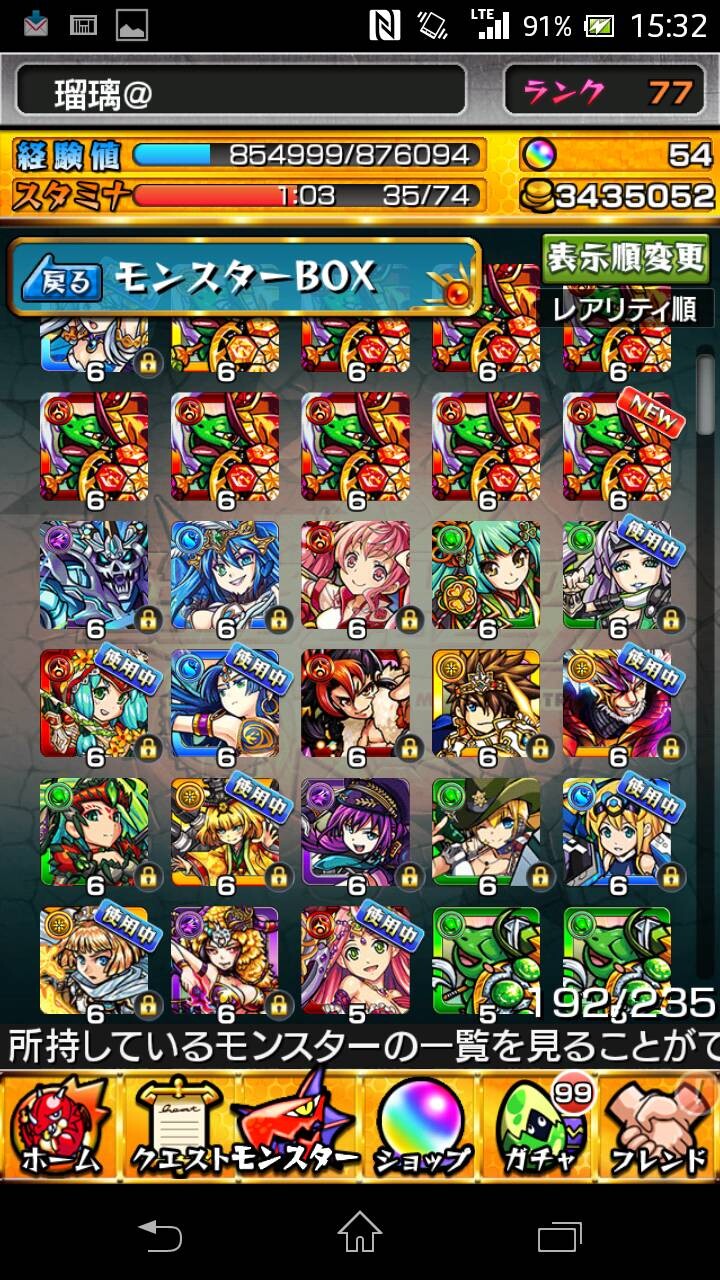720x1280 pixels.
Task: Select the green dragon monster marked NEW
Action: coord(617,446)
